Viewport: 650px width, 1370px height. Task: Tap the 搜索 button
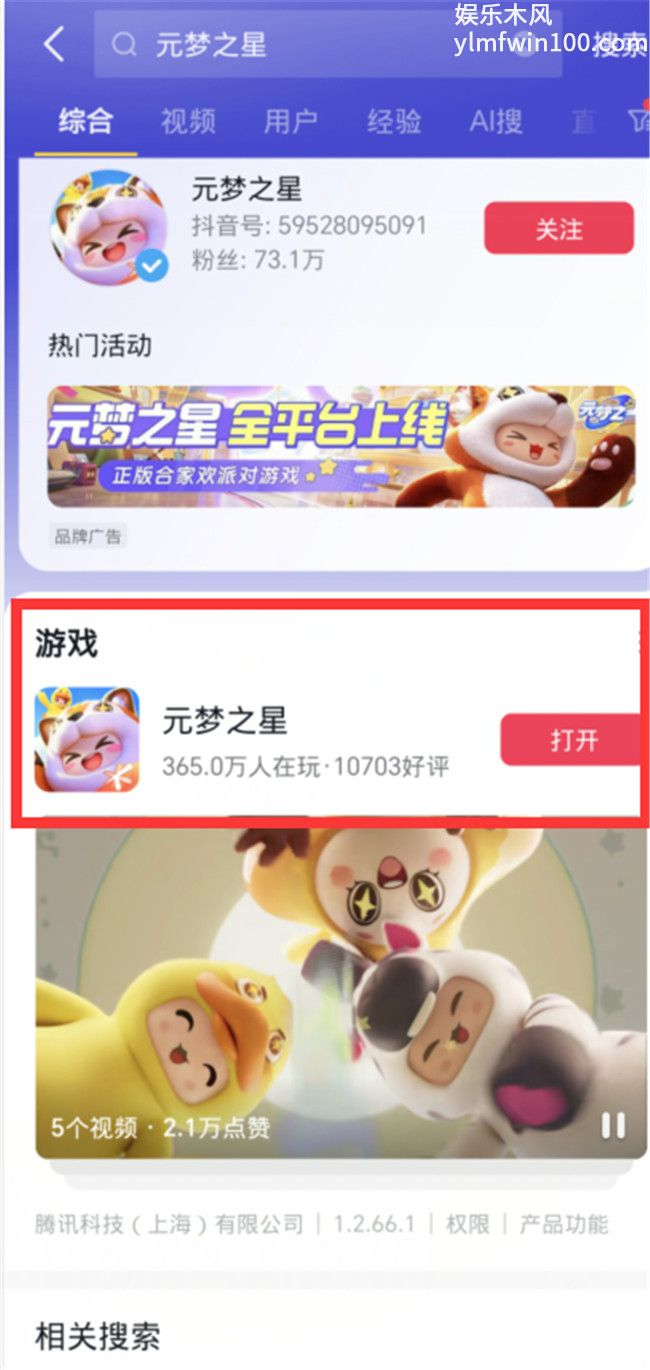[620, 45]
